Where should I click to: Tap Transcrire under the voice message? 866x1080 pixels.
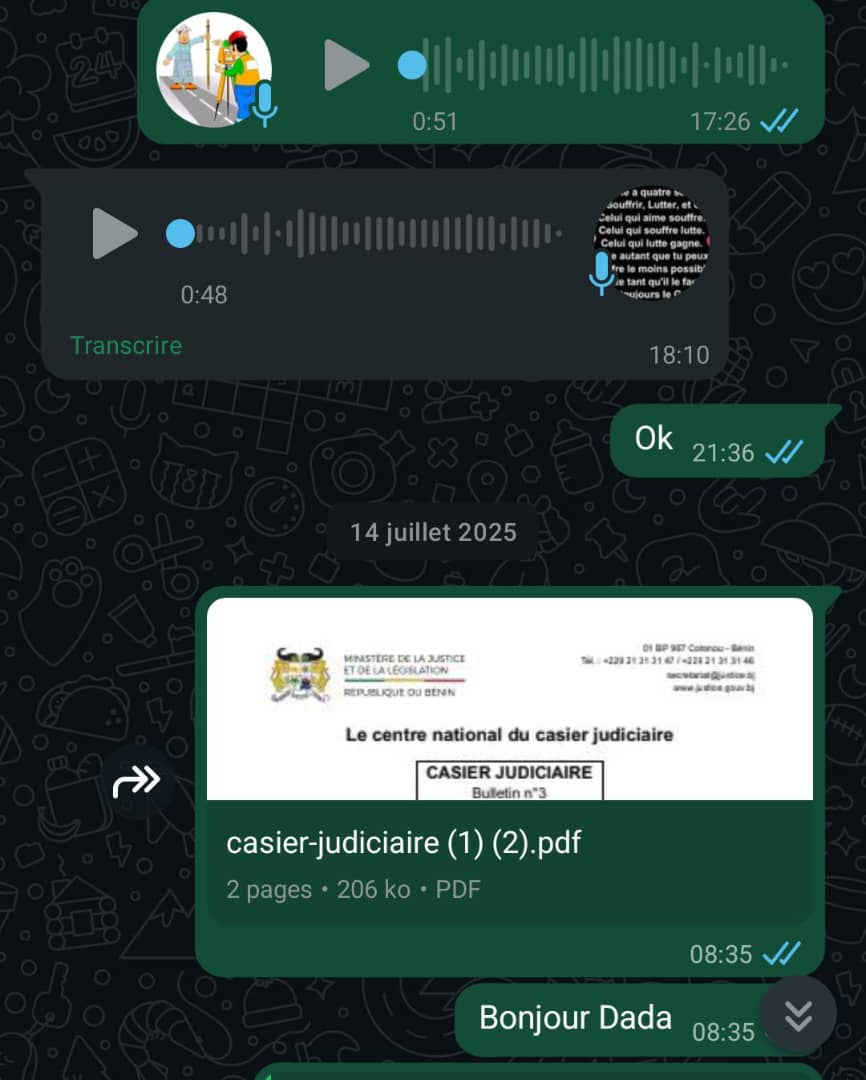point(126,346)
